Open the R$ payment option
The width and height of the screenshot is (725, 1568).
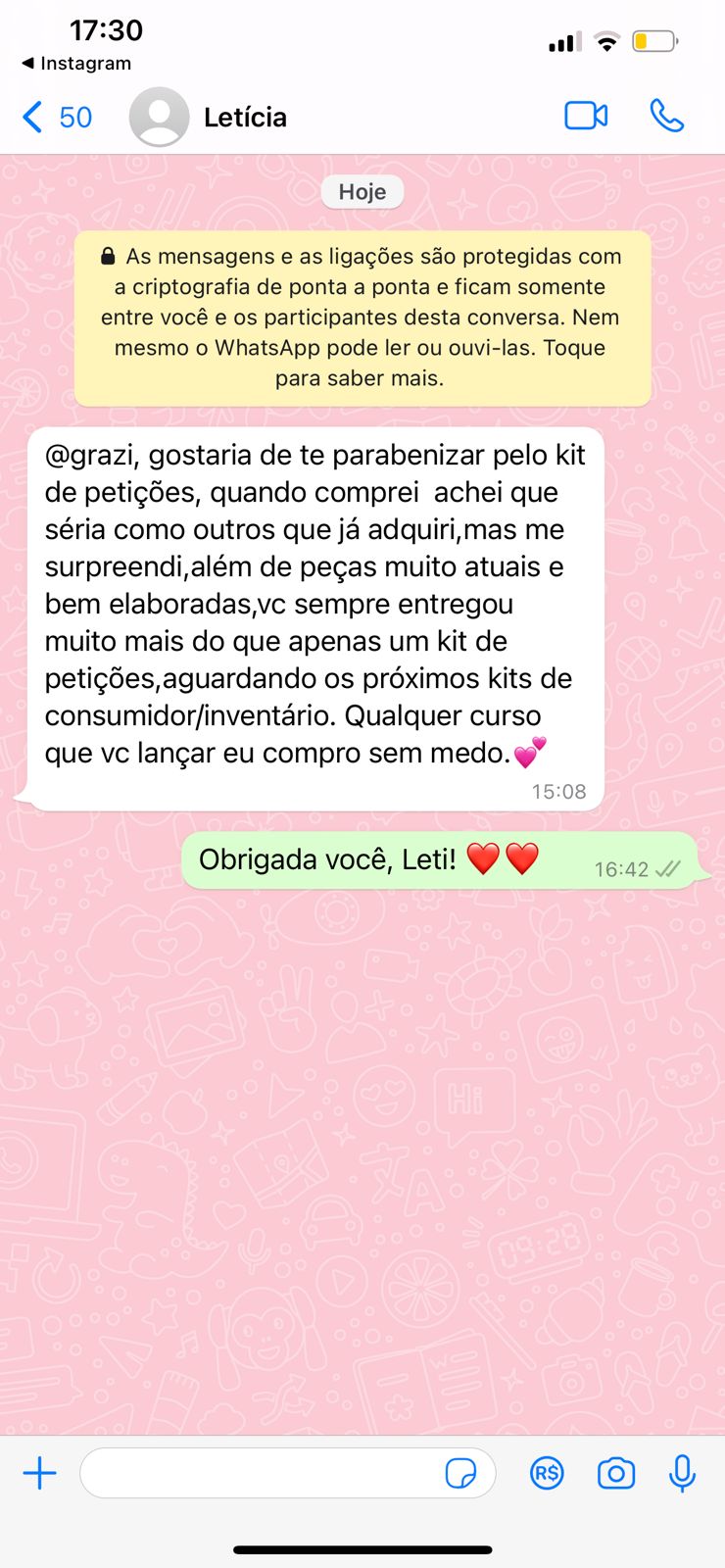[547, 1473]
